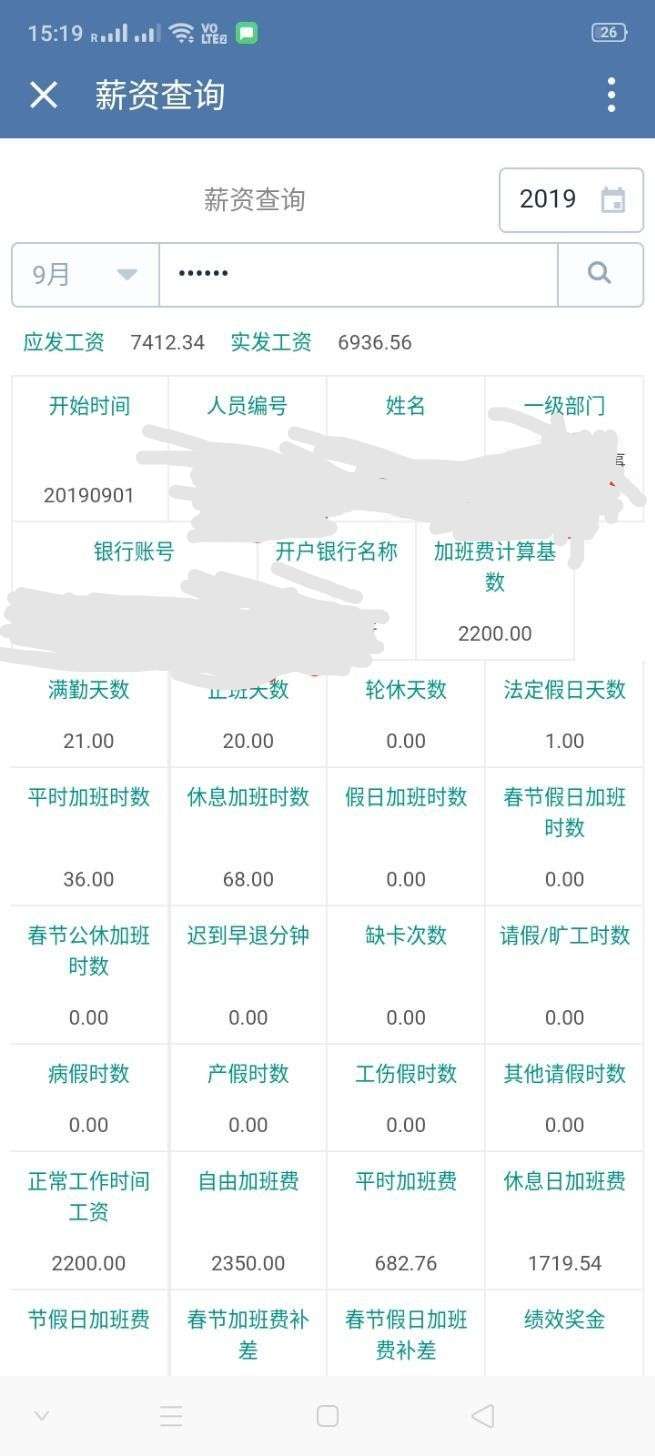Image resolution: width=655 pixels, height=1456 pixels.
Task: Go back using the system back button
Action: pos(482,1415)
